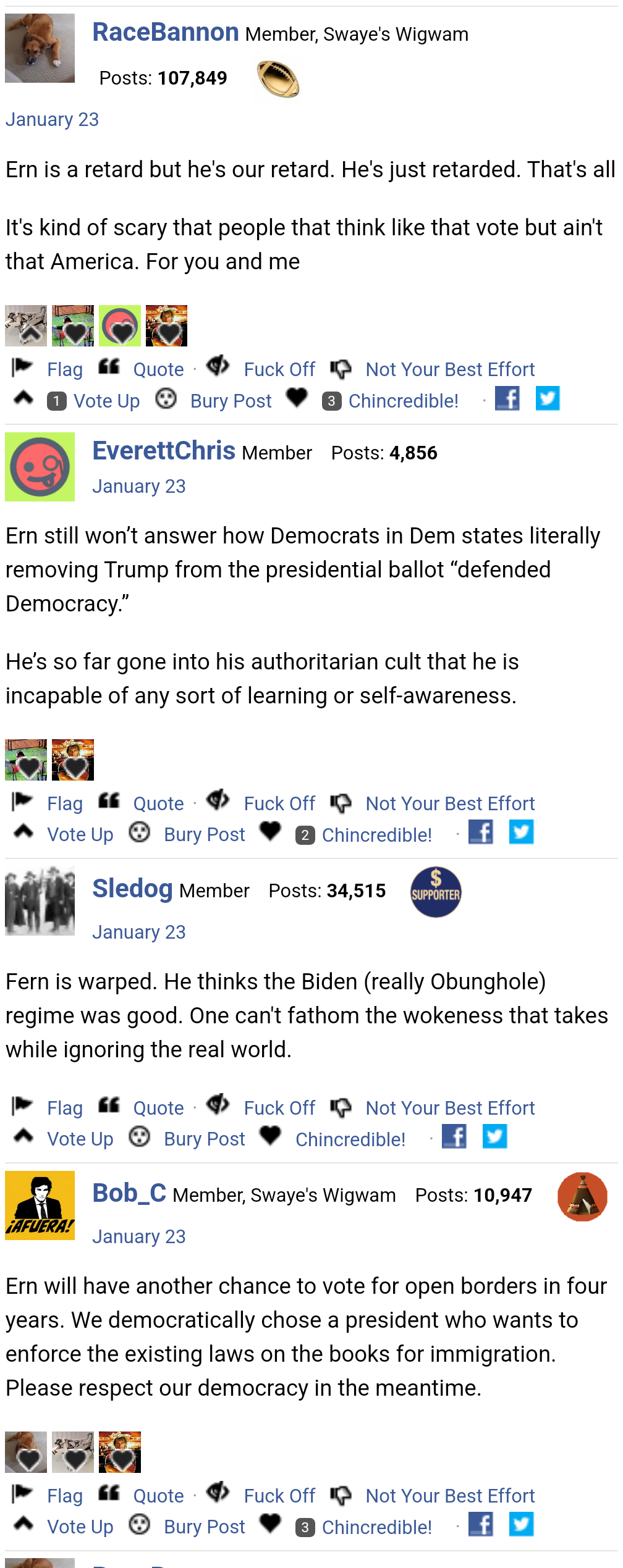Bury EverettChris's post
This screenshot has height=1568, width=623.
(204, 834)
